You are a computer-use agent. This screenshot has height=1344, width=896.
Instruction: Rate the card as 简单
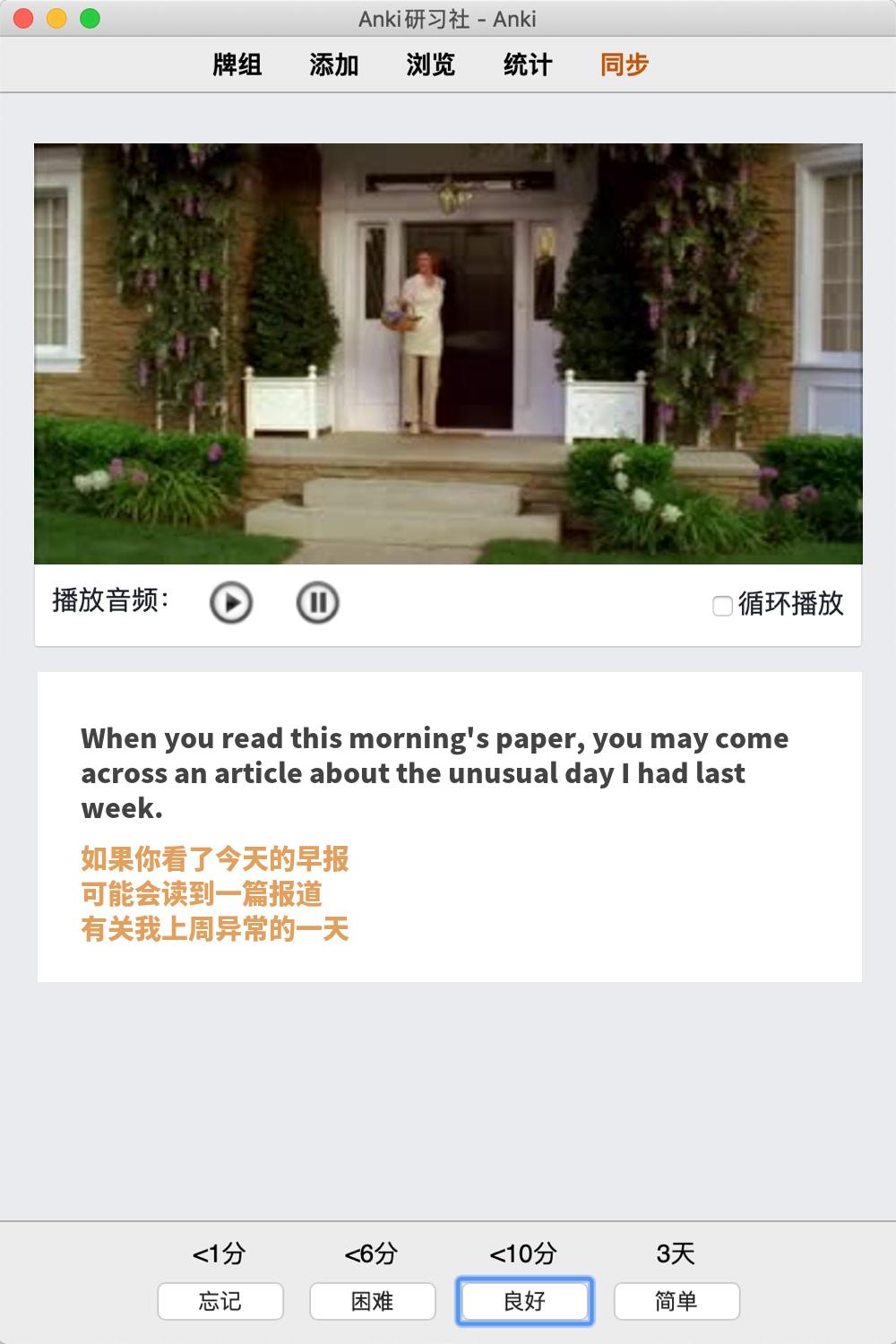coord(676,1301)
